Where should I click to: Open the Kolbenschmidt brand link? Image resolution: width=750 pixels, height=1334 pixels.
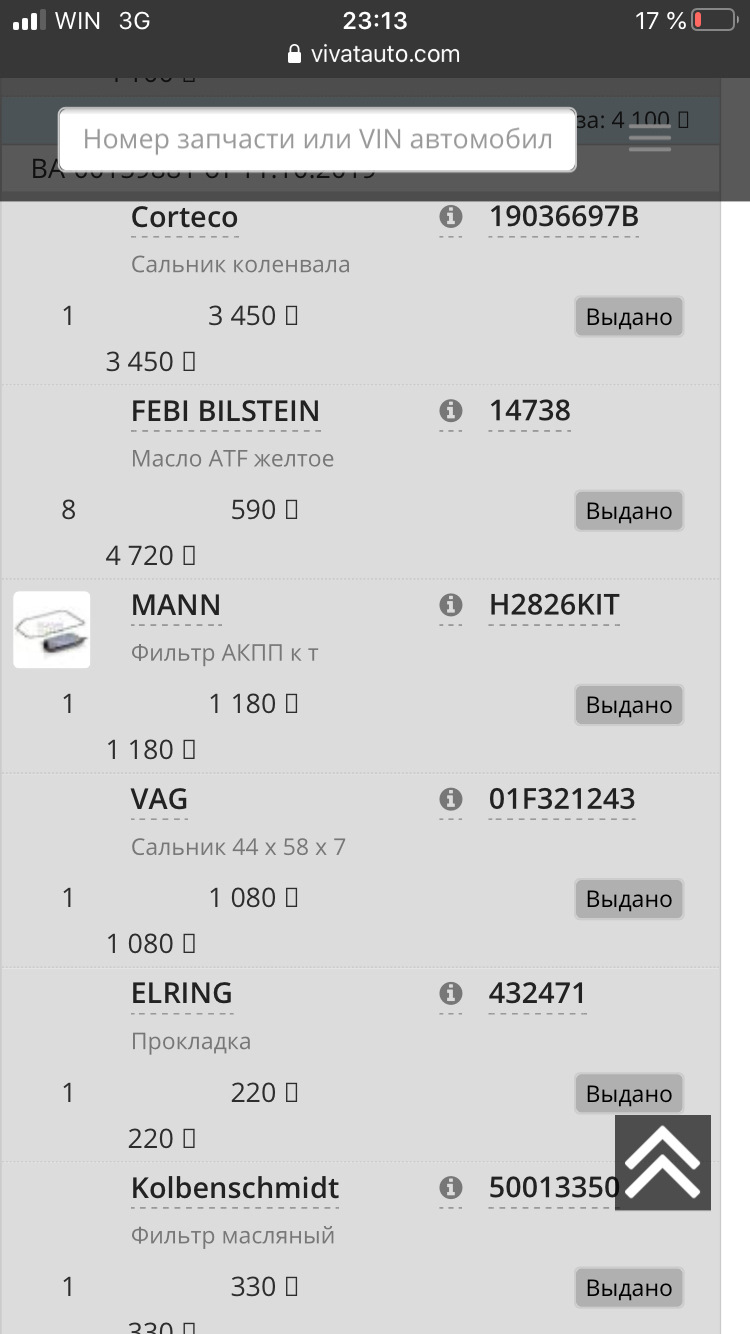(x=235, y=1187)
